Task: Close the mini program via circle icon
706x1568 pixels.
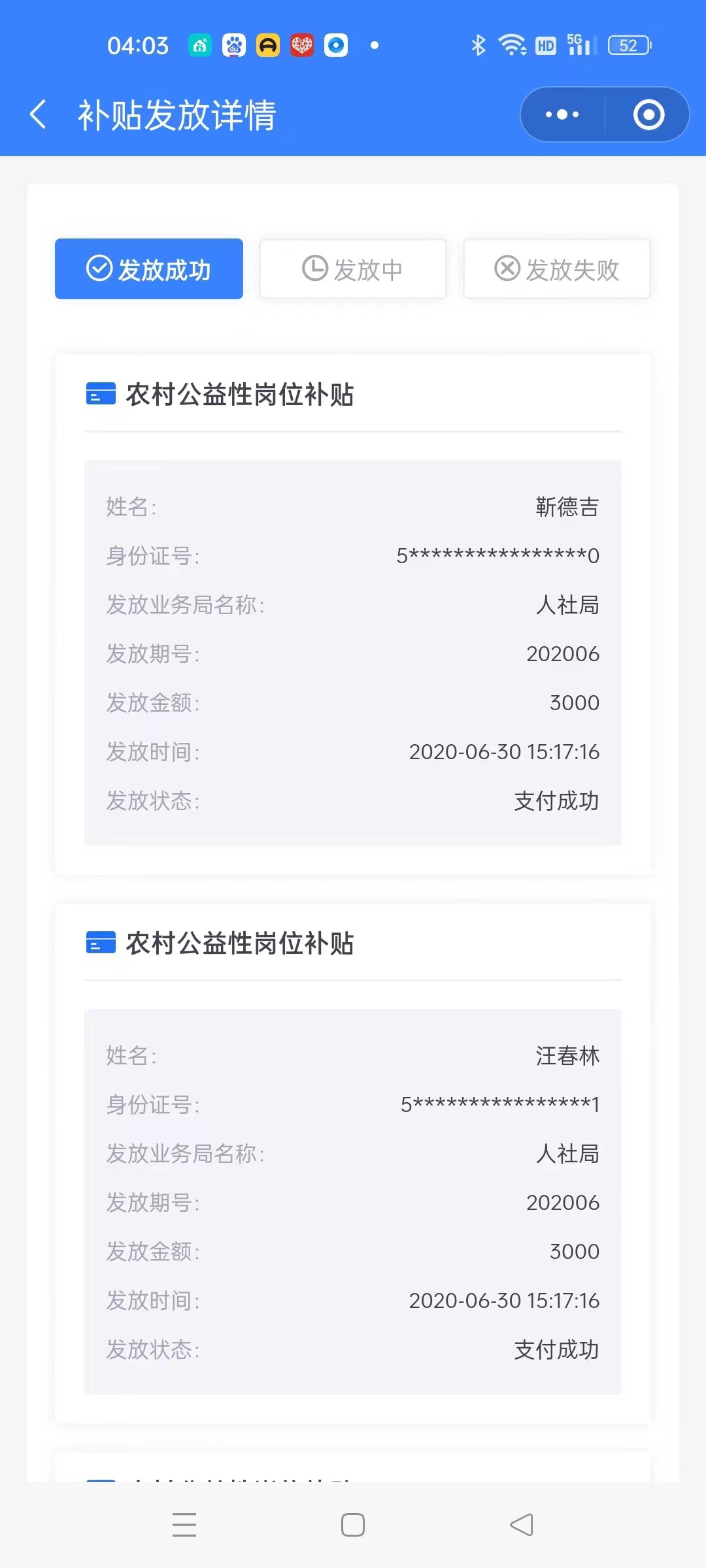Action: [648, 115]
